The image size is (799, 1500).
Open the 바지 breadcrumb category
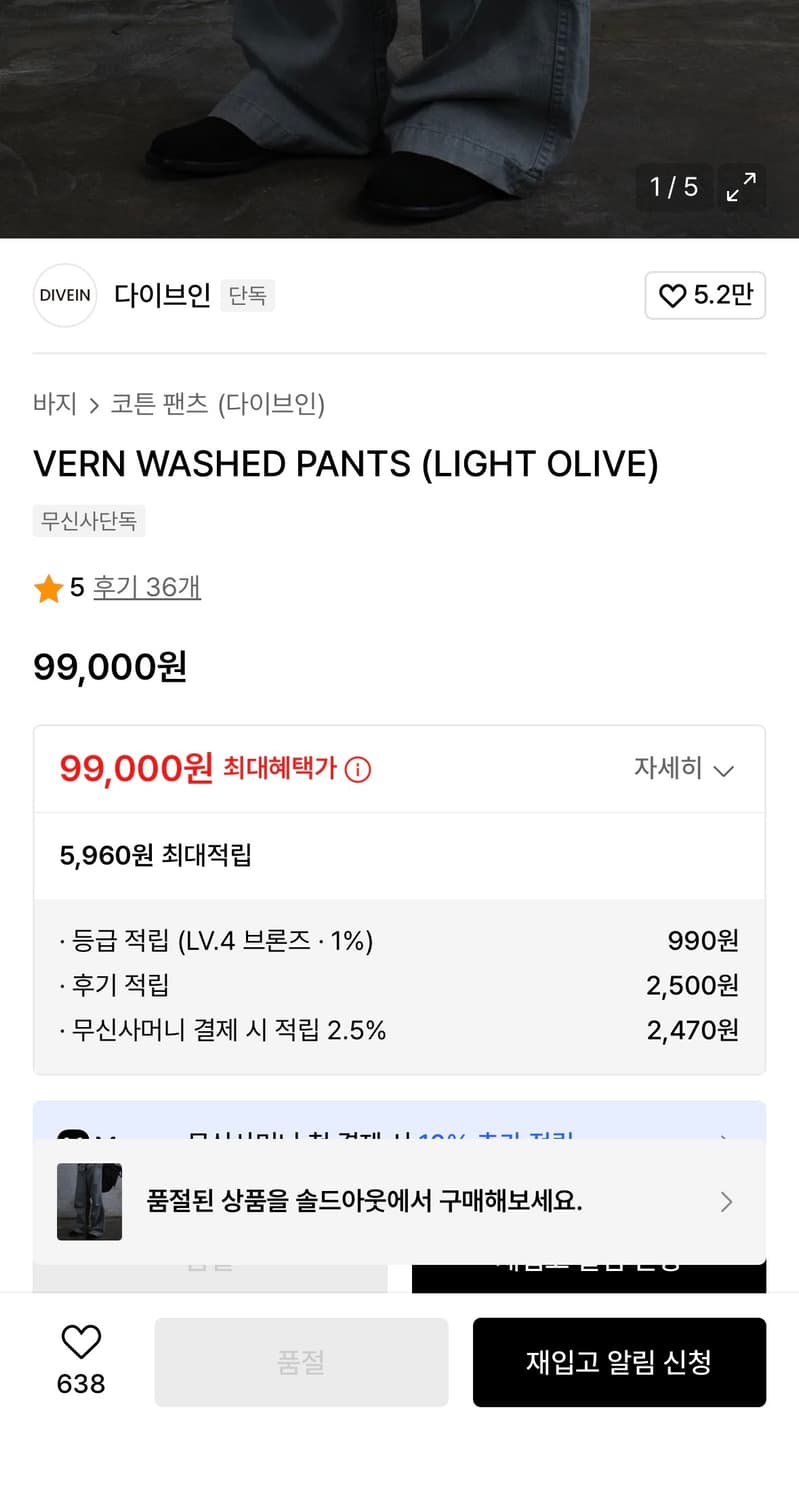pos(55,404)
